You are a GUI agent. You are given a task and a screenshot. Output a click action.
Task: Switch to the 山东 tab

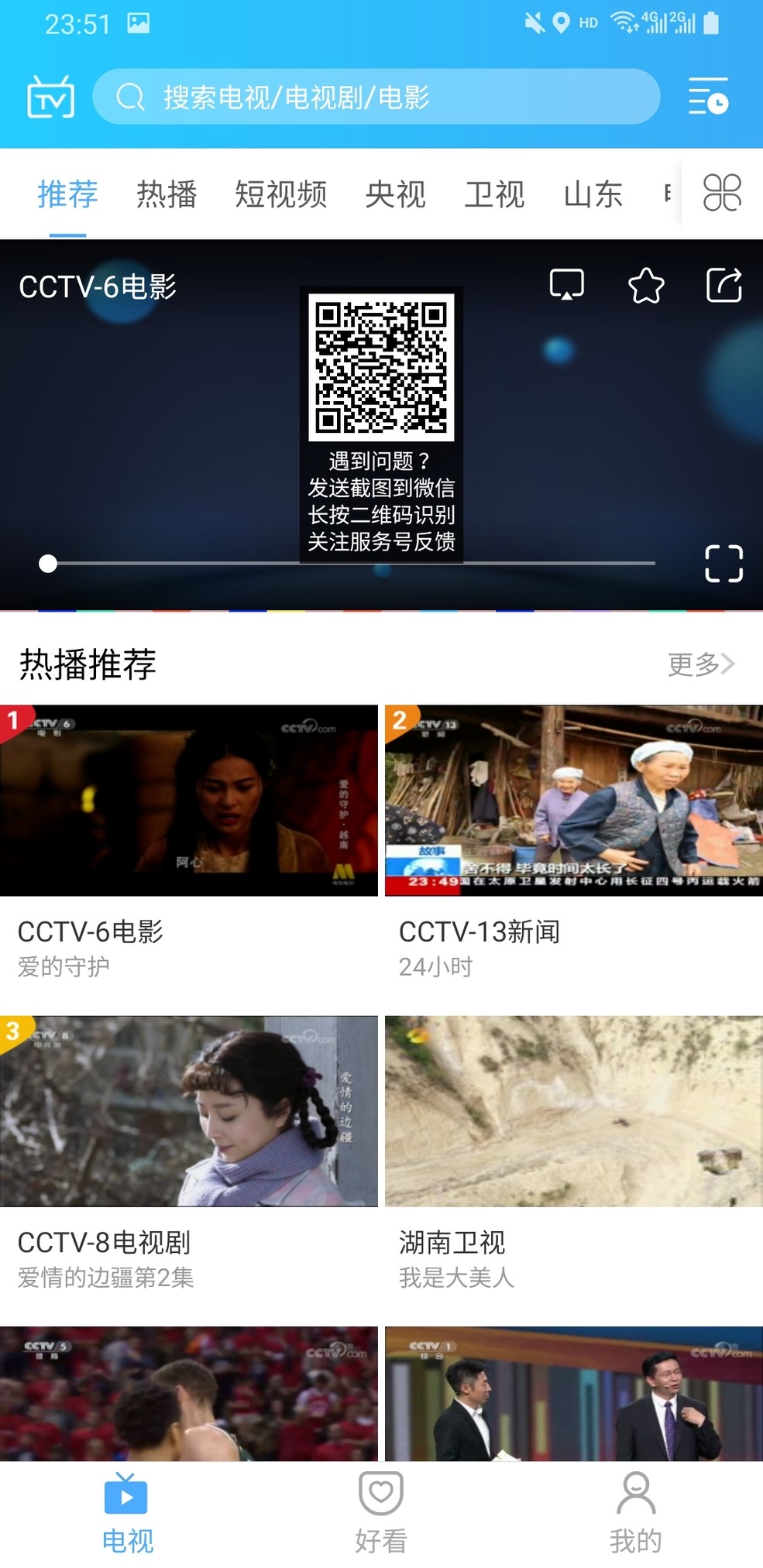[592, 194]
